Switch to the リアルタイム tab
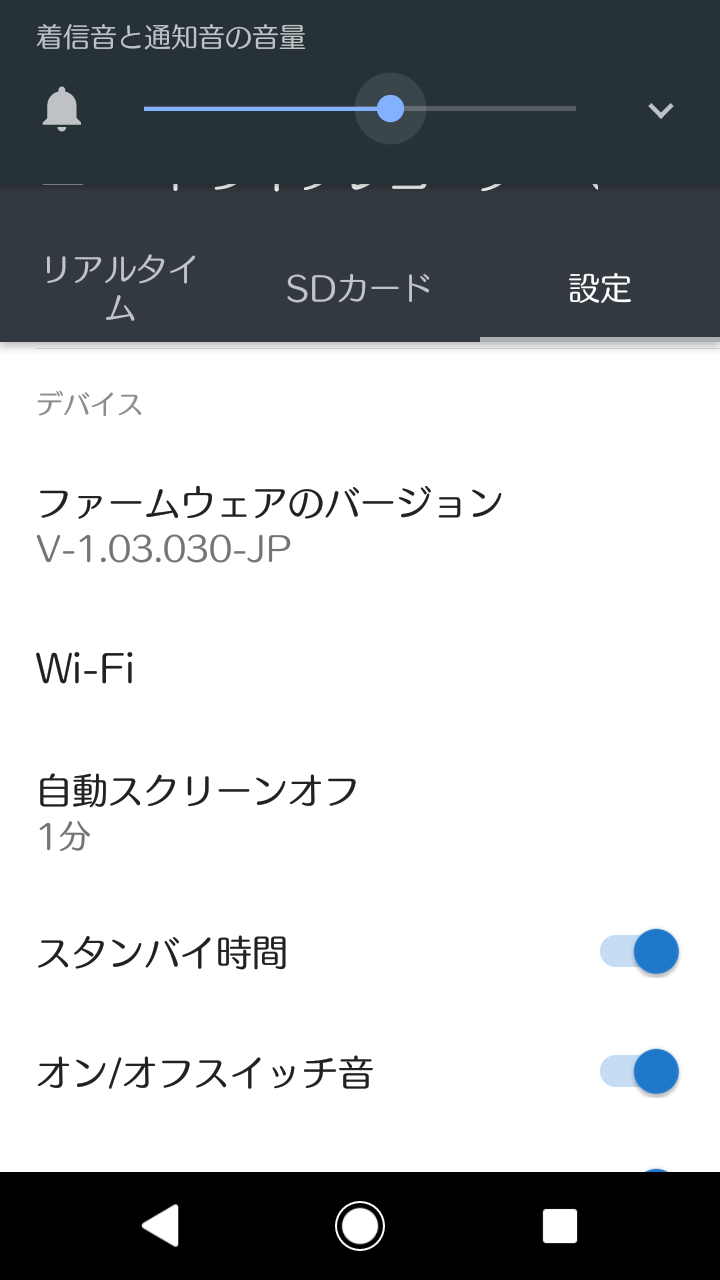The width and height of the screenshot is (720, 1280). 120,288
